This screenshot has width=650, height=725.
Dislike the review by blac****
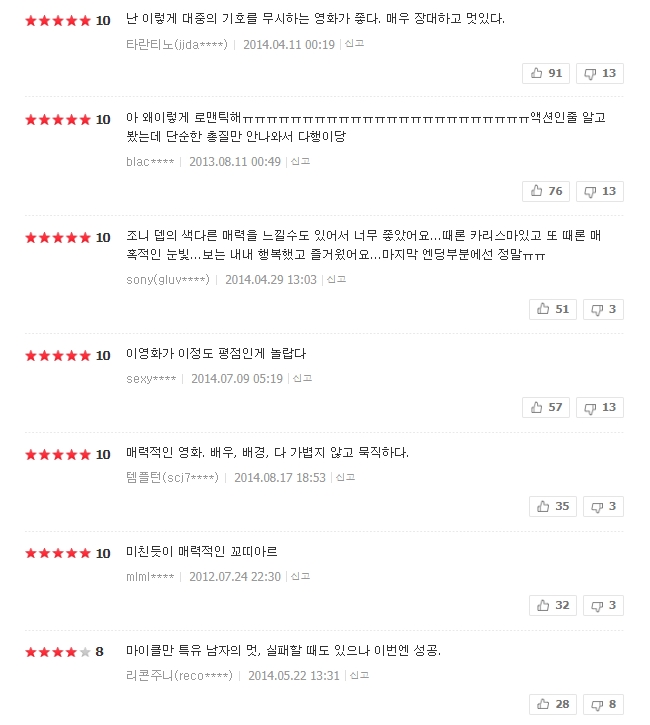(x=600, y=191)
